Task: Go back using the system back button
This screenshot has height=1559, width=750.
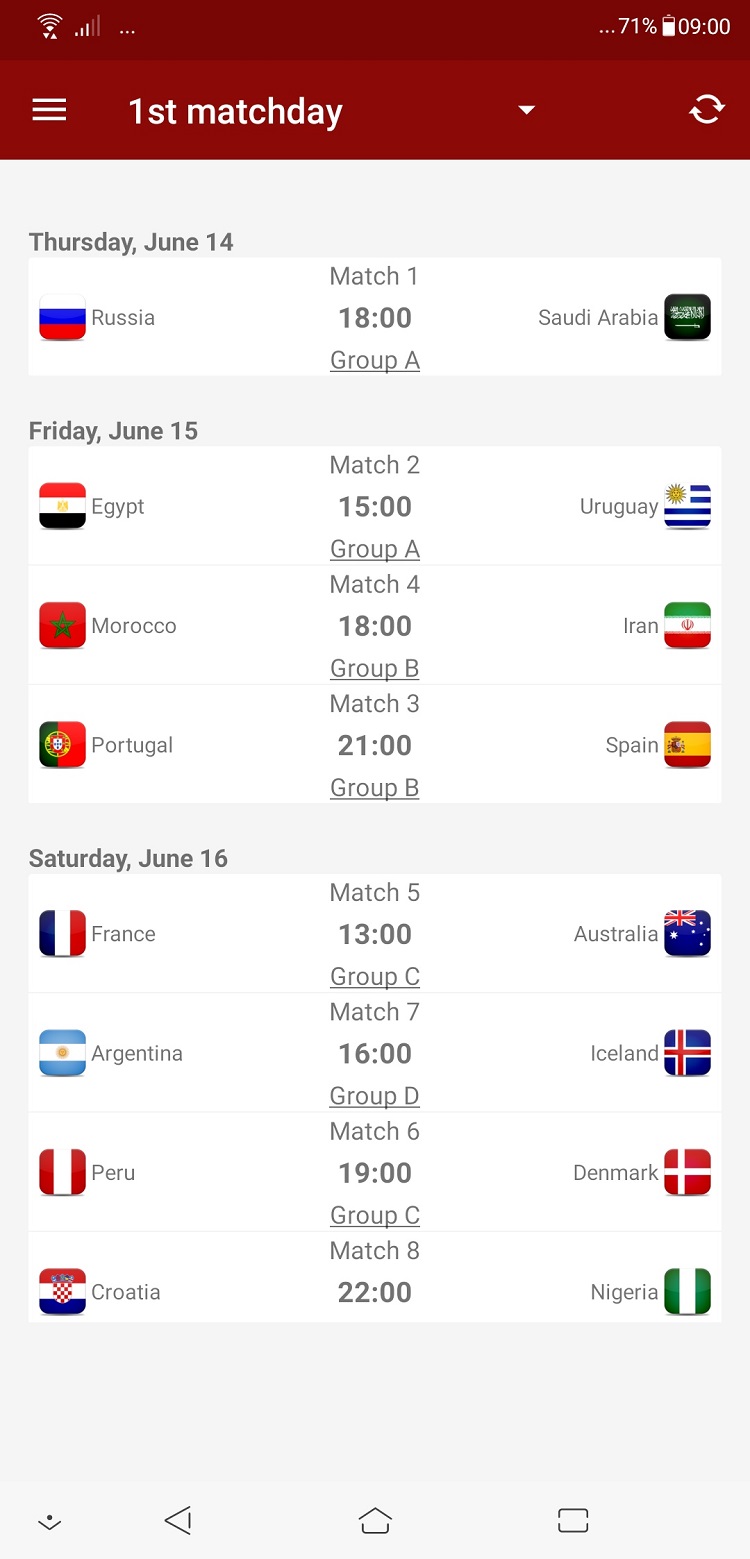Action: (178, 1521)
